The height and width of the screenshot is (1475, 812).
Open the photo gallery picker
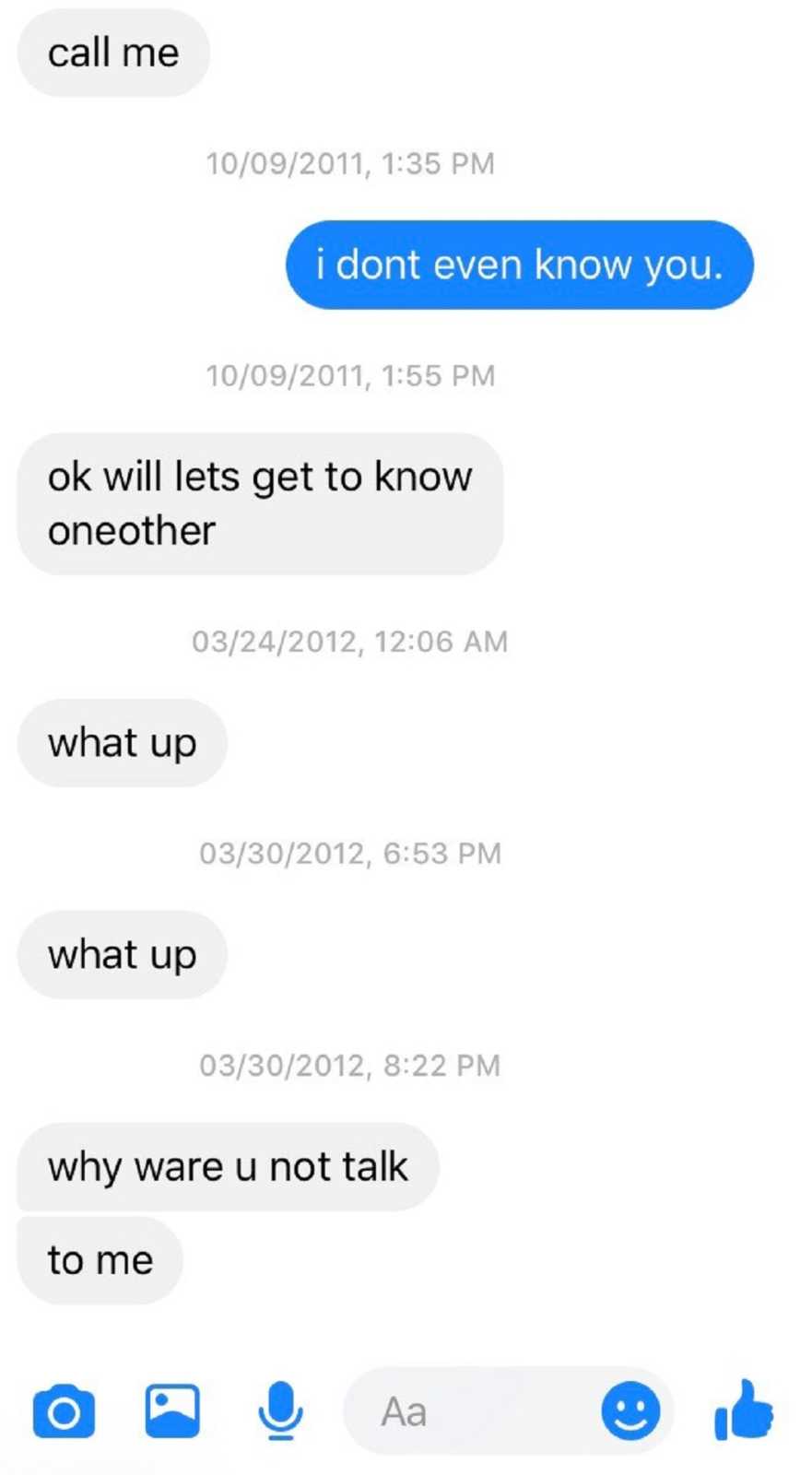[x=172, y=1410]
